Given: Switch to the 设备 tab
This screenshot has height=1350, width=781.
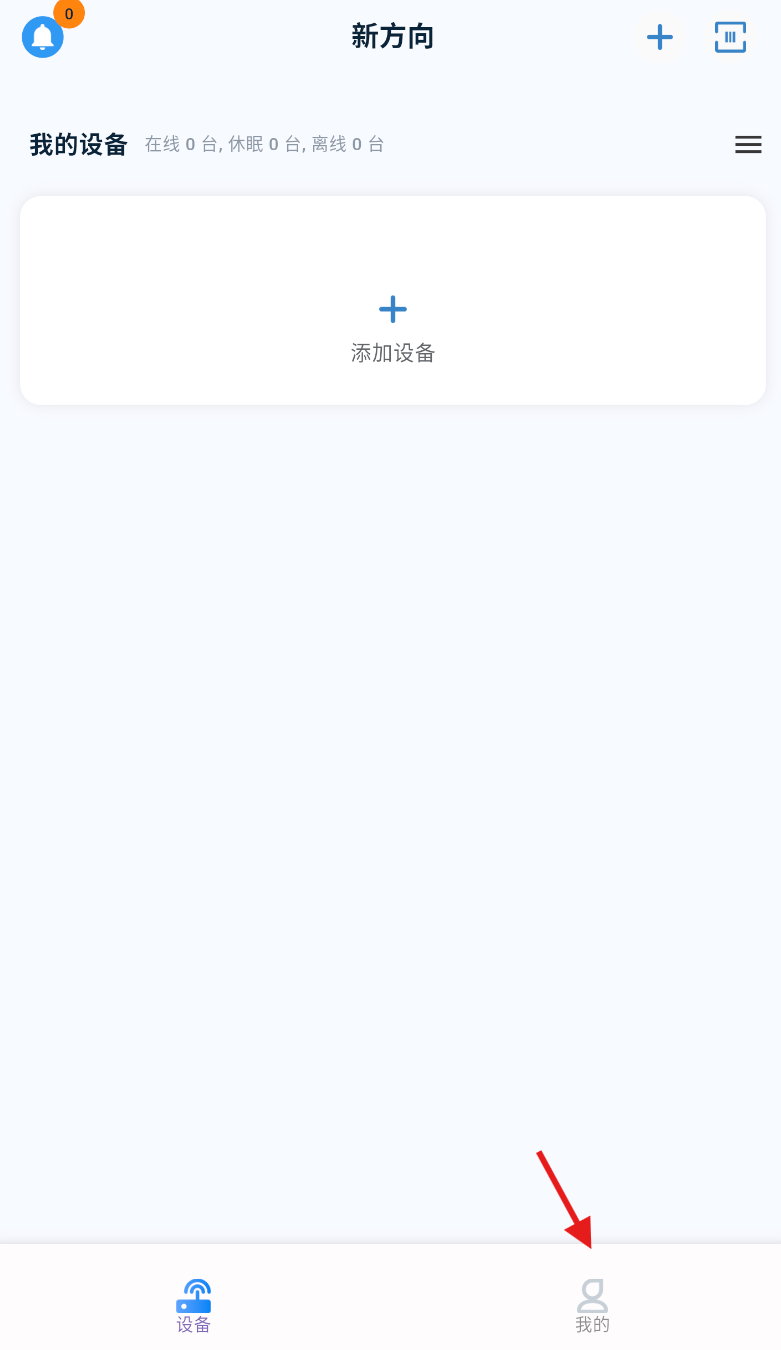Looking at the screenshot, I should pos(194,1306).
